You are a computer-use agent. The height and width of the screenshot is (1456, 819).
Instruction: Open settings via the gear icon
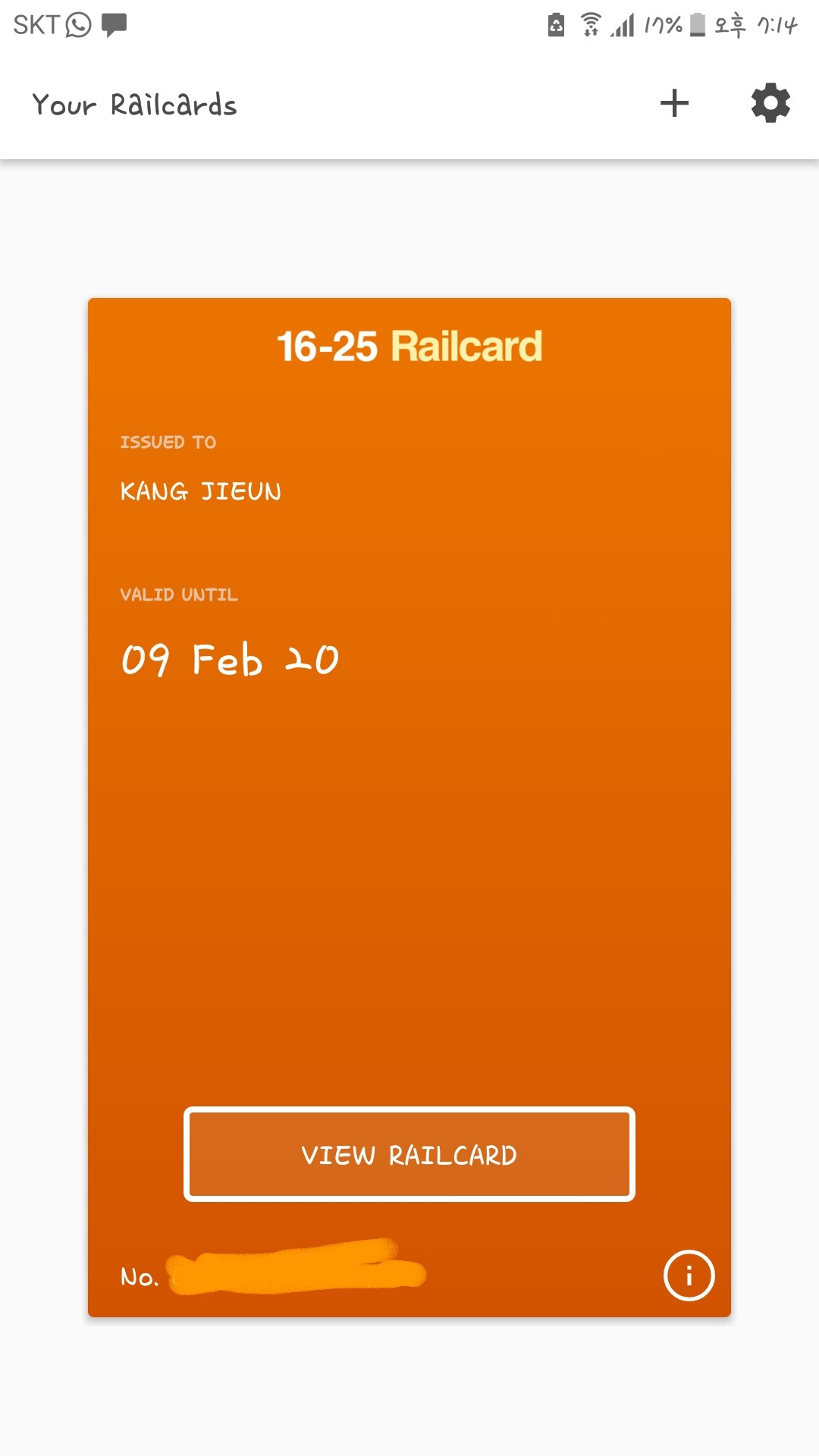[x=770, y=103]
